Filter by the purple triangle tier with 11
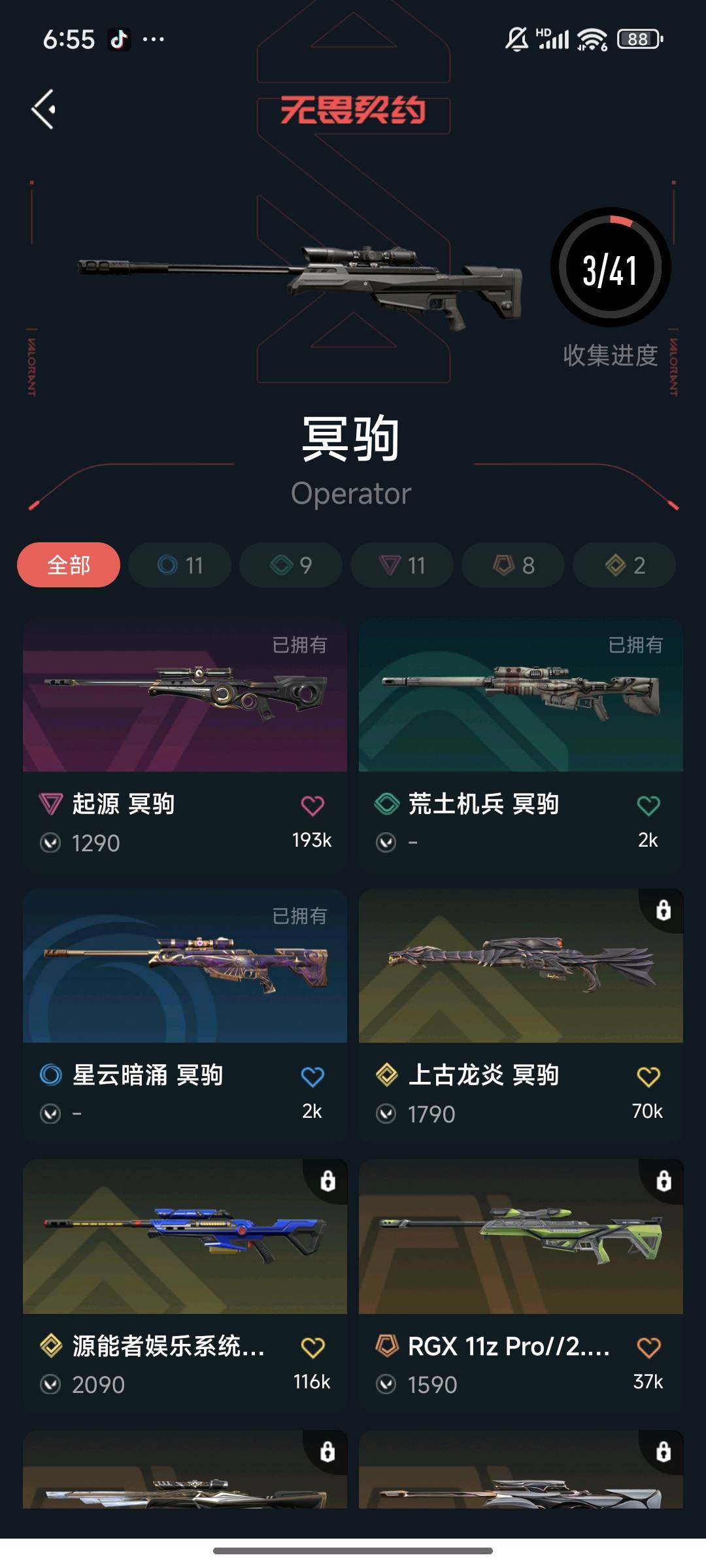This screenshot has width=706, height=1568. point(402,565)
